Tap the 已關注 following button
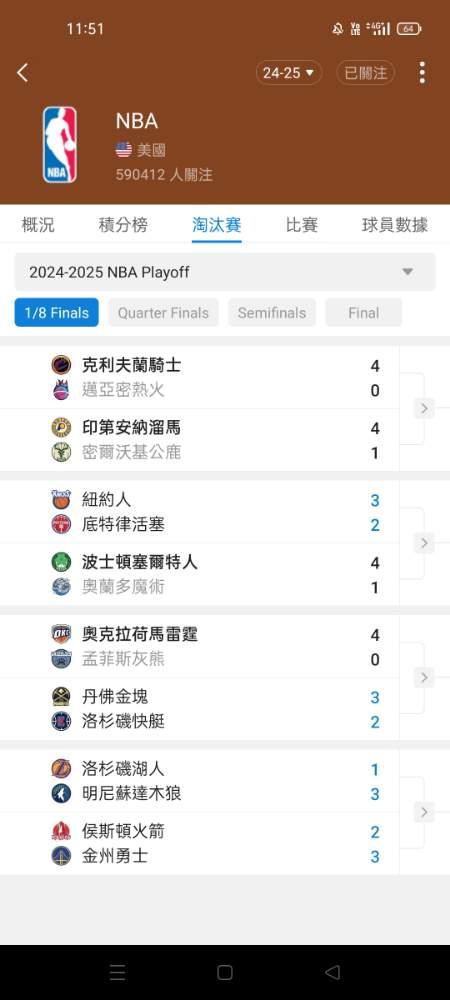The image size is (450, 1000). point(366,73)
